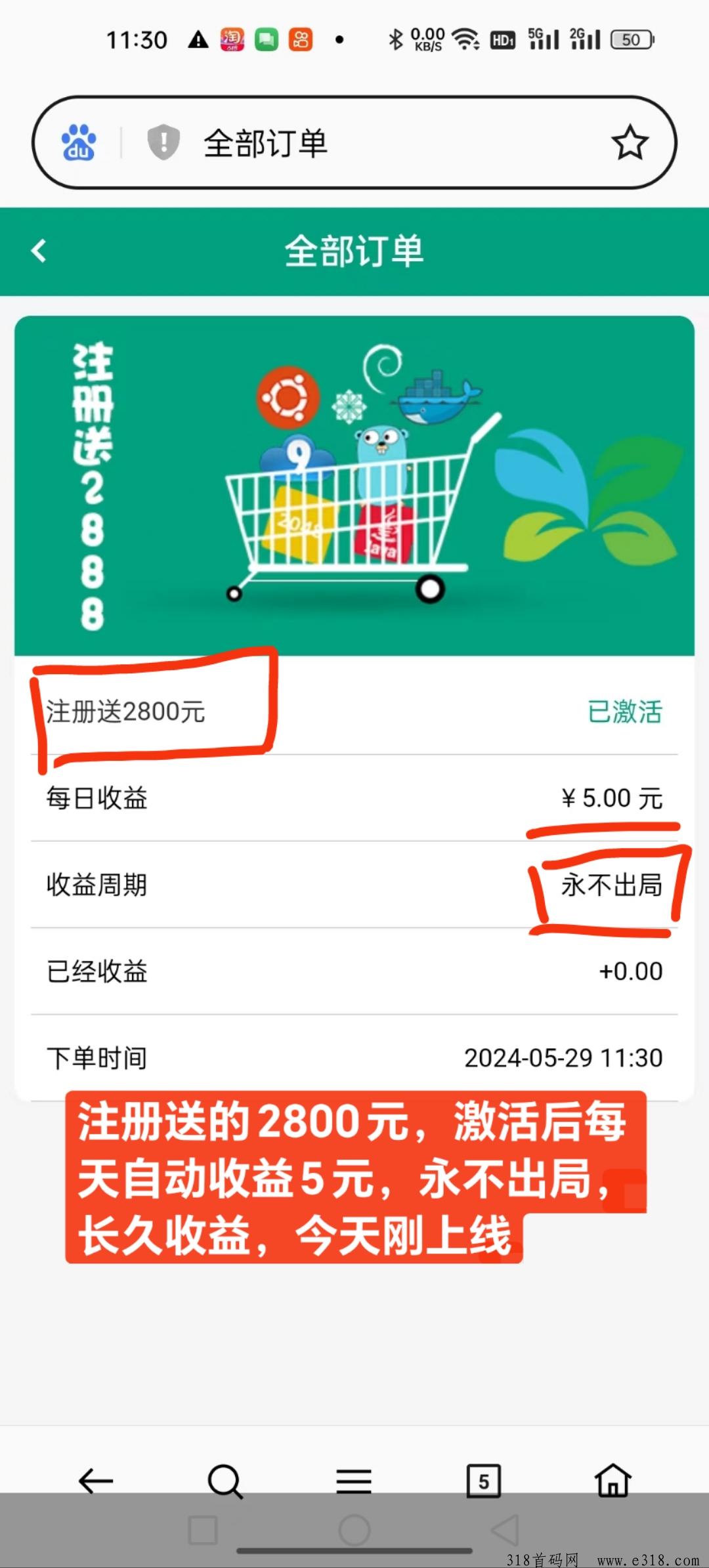The width and height of the screenshot is (709, 1568).
Task: Open browser search from the bottom toolbar
Action: tap(225, 1481)
